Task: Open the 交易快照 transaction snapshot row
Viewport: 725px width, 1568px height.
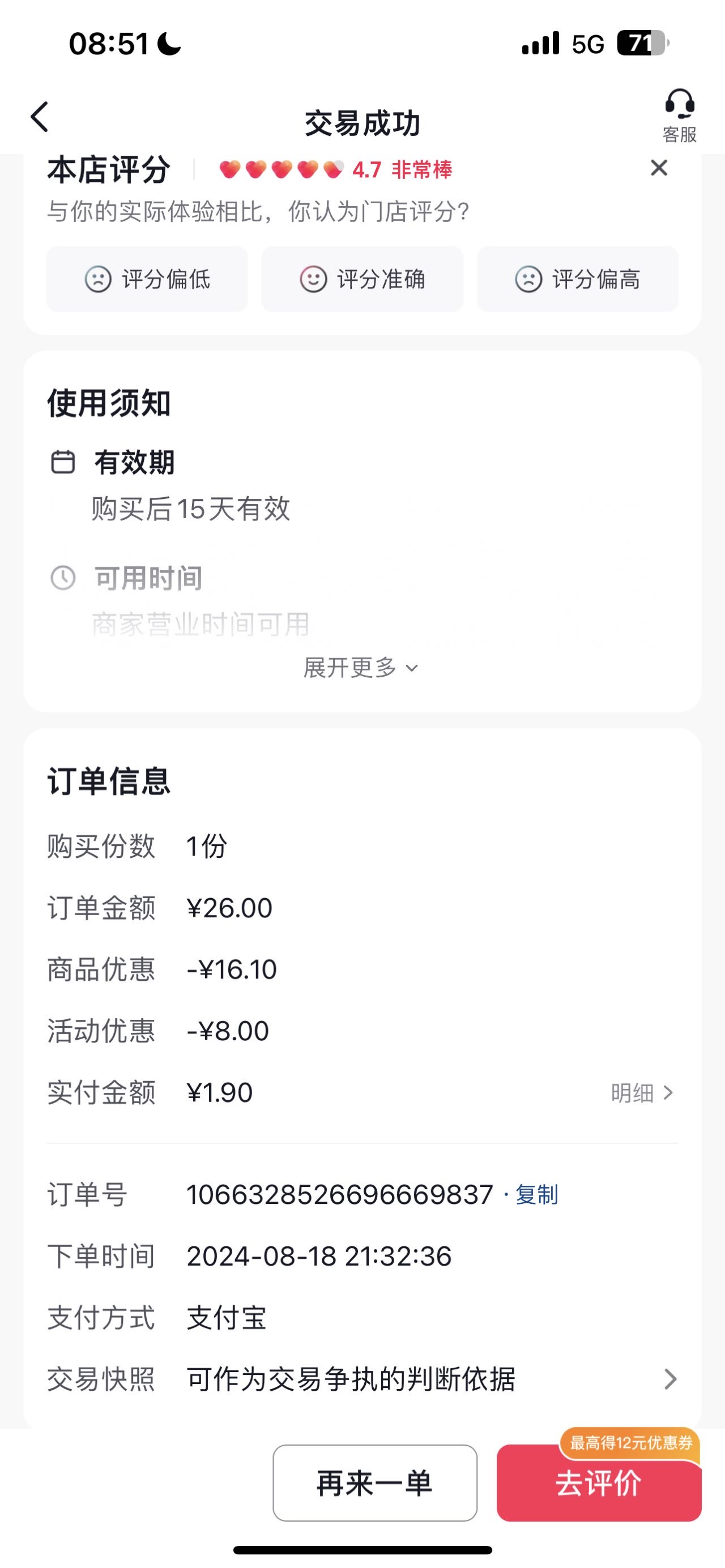Action: 362,1379
